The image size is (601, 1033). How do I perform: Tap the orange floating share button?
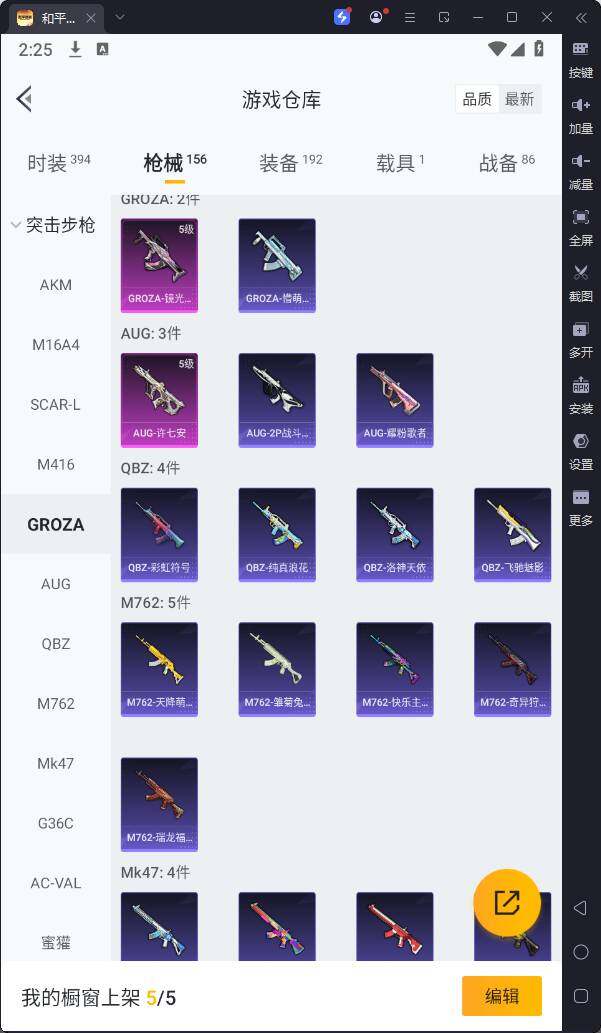(x=507, y=902)
